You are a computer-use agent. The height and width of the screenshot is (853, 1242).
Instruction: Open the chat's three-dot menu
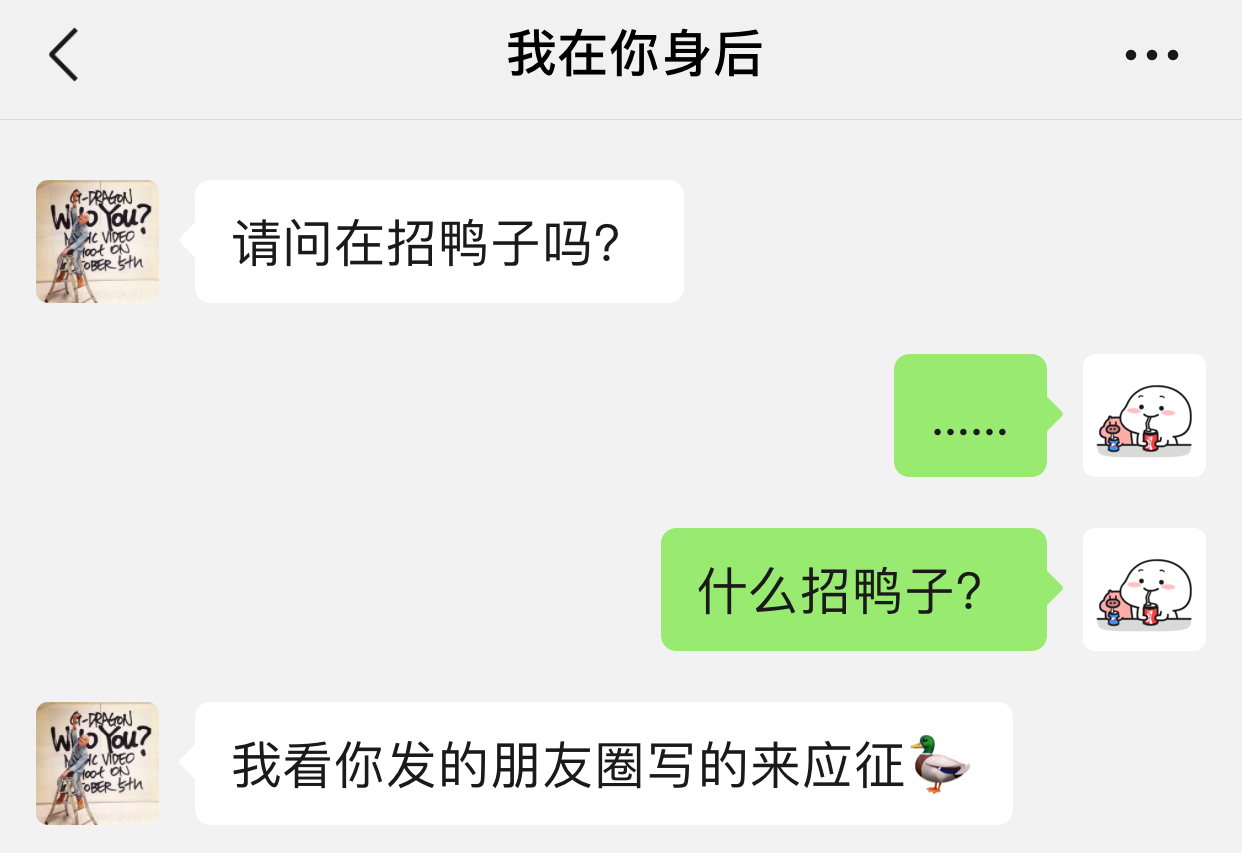click(x=1151, y=55)
